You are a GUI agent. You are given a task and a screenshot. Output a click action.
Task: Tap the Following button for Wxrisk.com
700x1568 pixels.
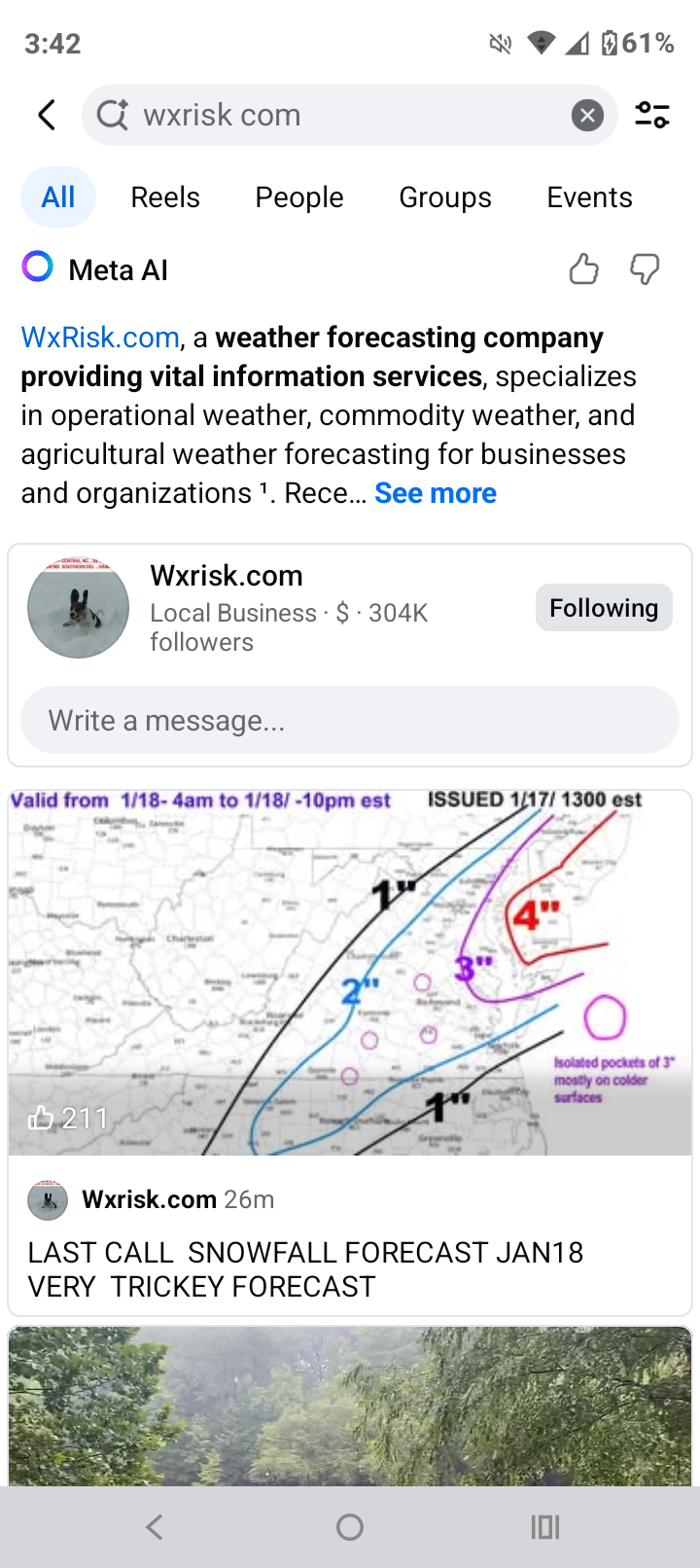tap(603, 608)
